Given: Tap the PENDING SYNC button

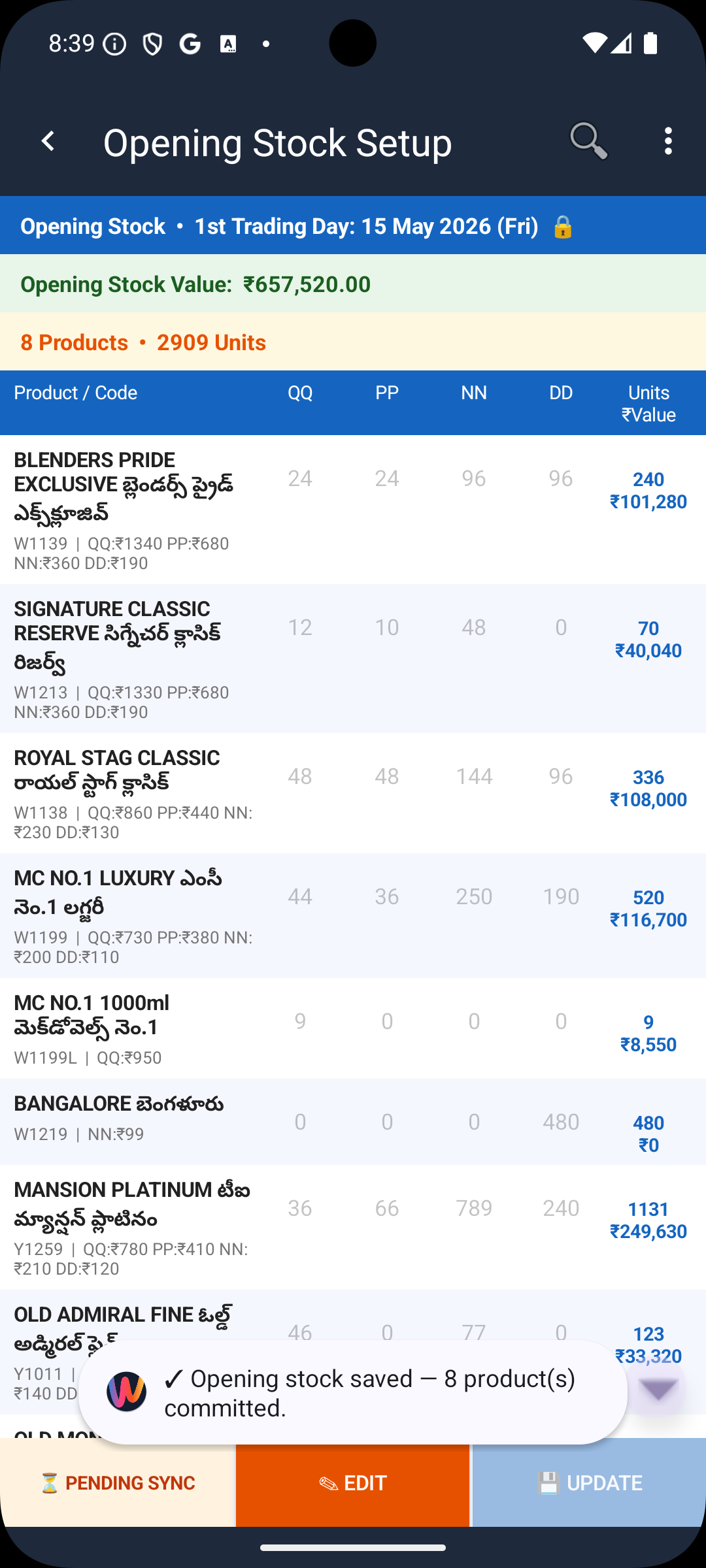Looking at the screenshot, I should (118, 1483).
